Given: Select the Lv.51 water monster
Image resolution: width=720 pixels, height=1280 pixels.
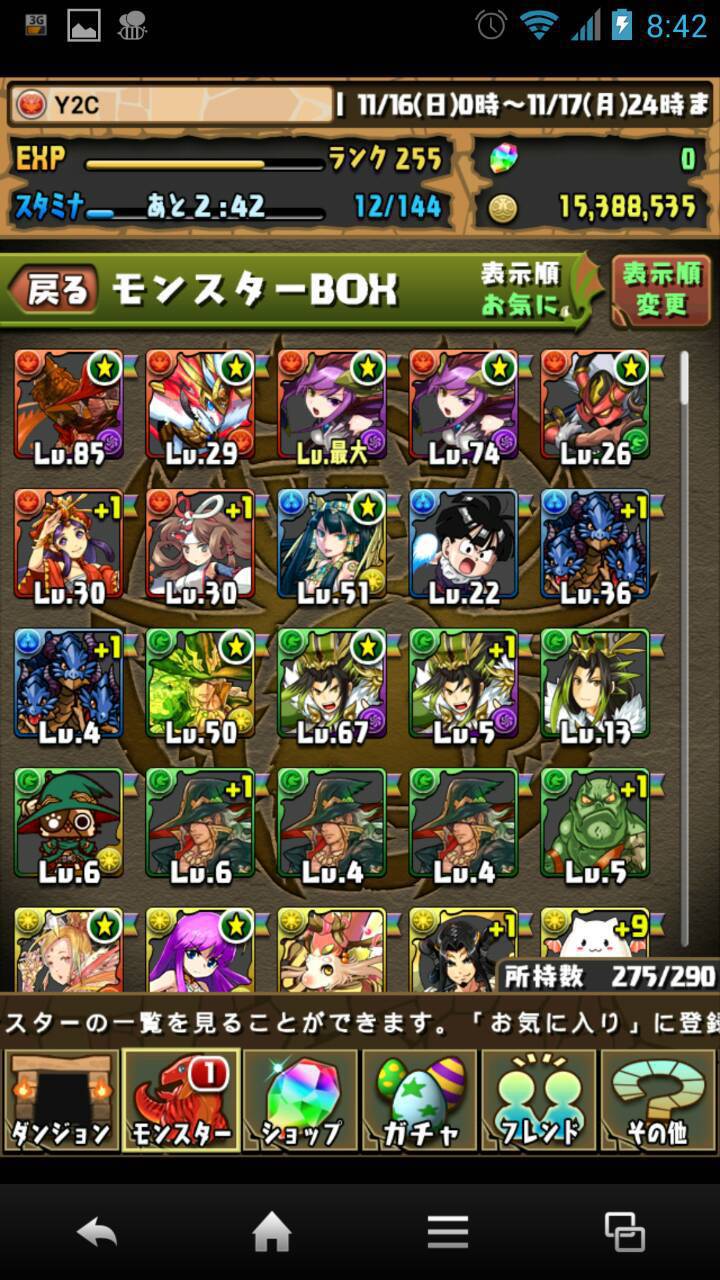Looking at the screenshot, I should click(x=331, y=548).
